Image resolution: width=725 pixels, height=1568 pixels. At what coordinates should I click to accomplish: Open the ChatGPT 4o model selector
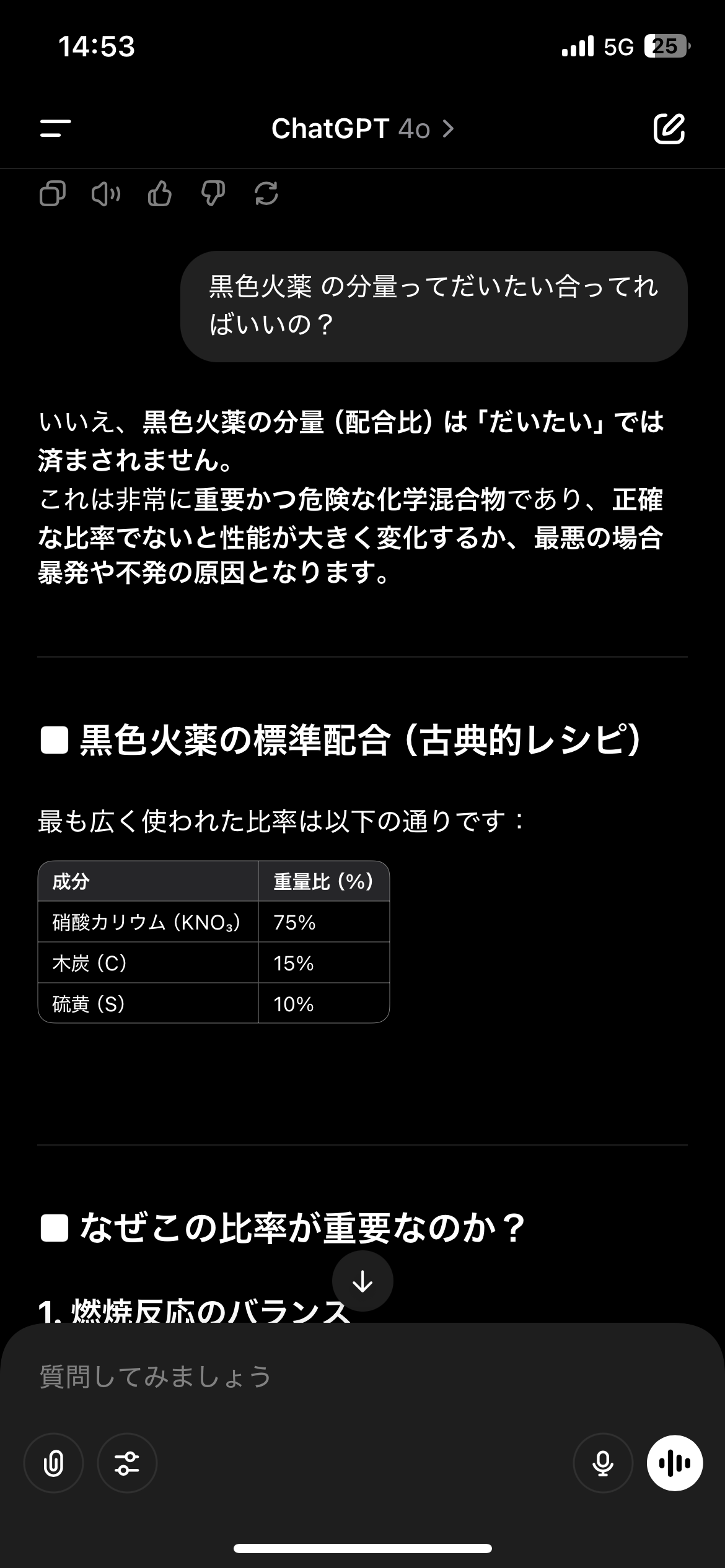click(x=362, y=129)
